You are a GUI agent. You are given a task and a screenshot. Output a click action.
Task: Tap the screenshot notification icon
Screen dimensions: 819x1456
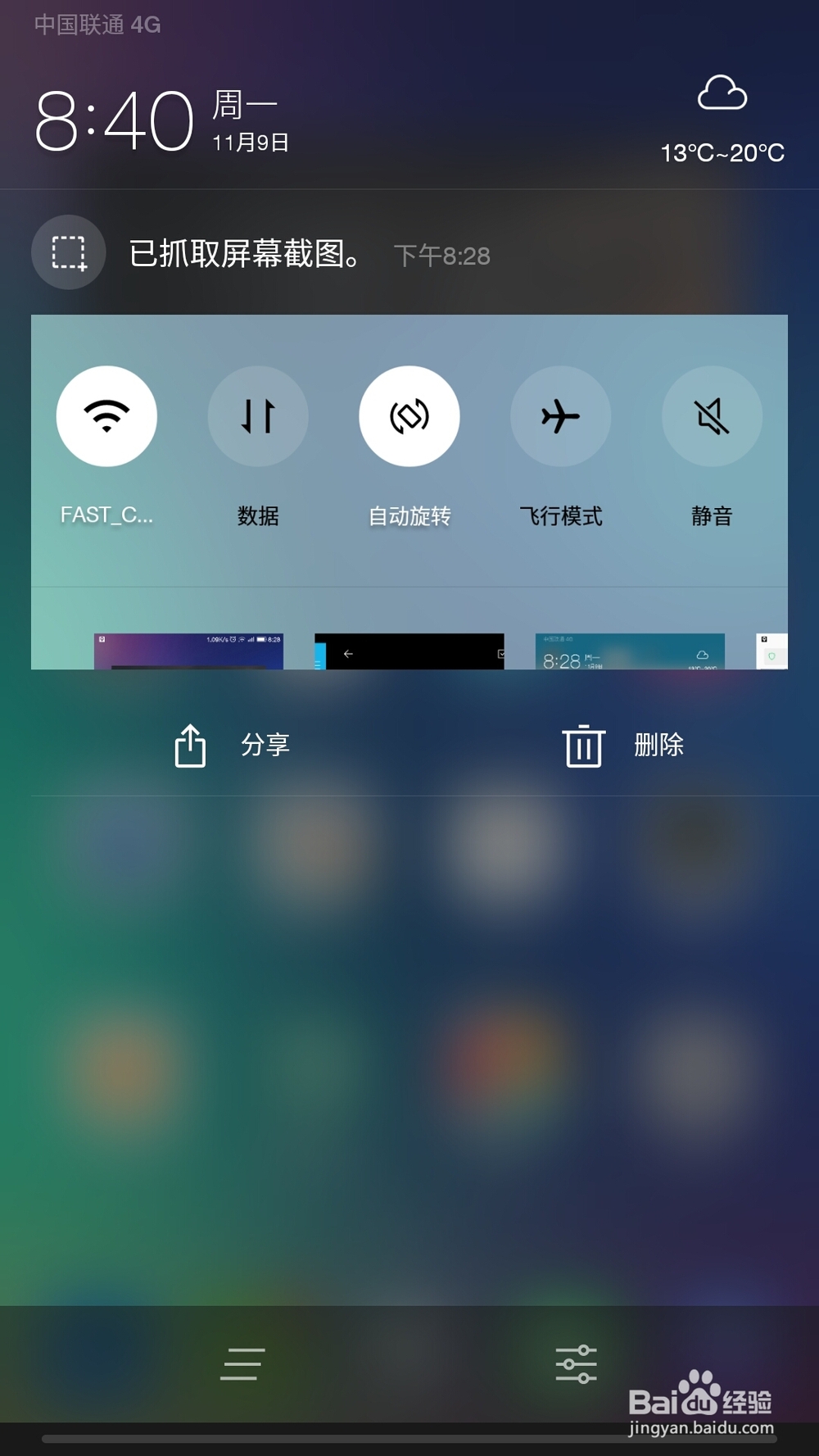(67, 252)
